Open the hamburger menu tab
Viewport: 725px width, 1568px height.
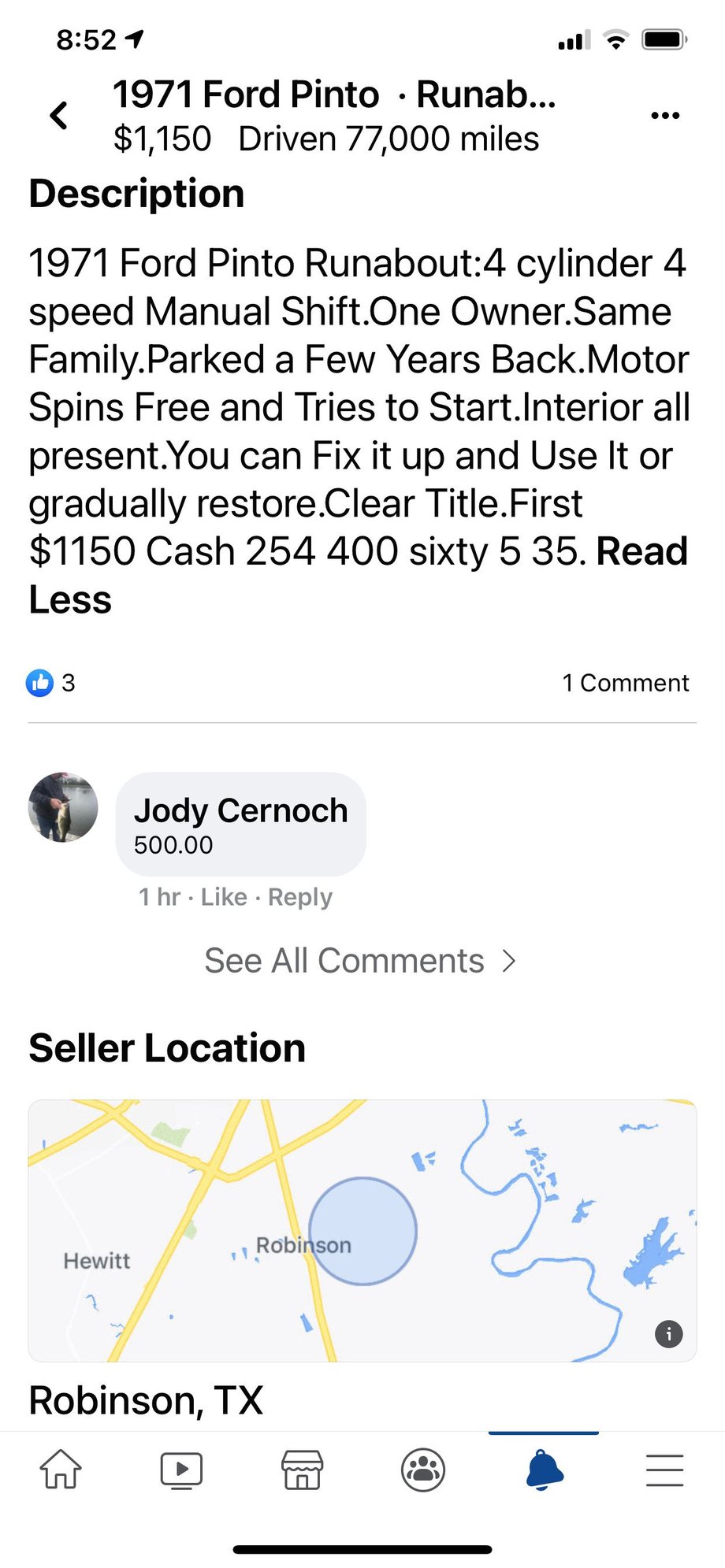(664, 1470)
